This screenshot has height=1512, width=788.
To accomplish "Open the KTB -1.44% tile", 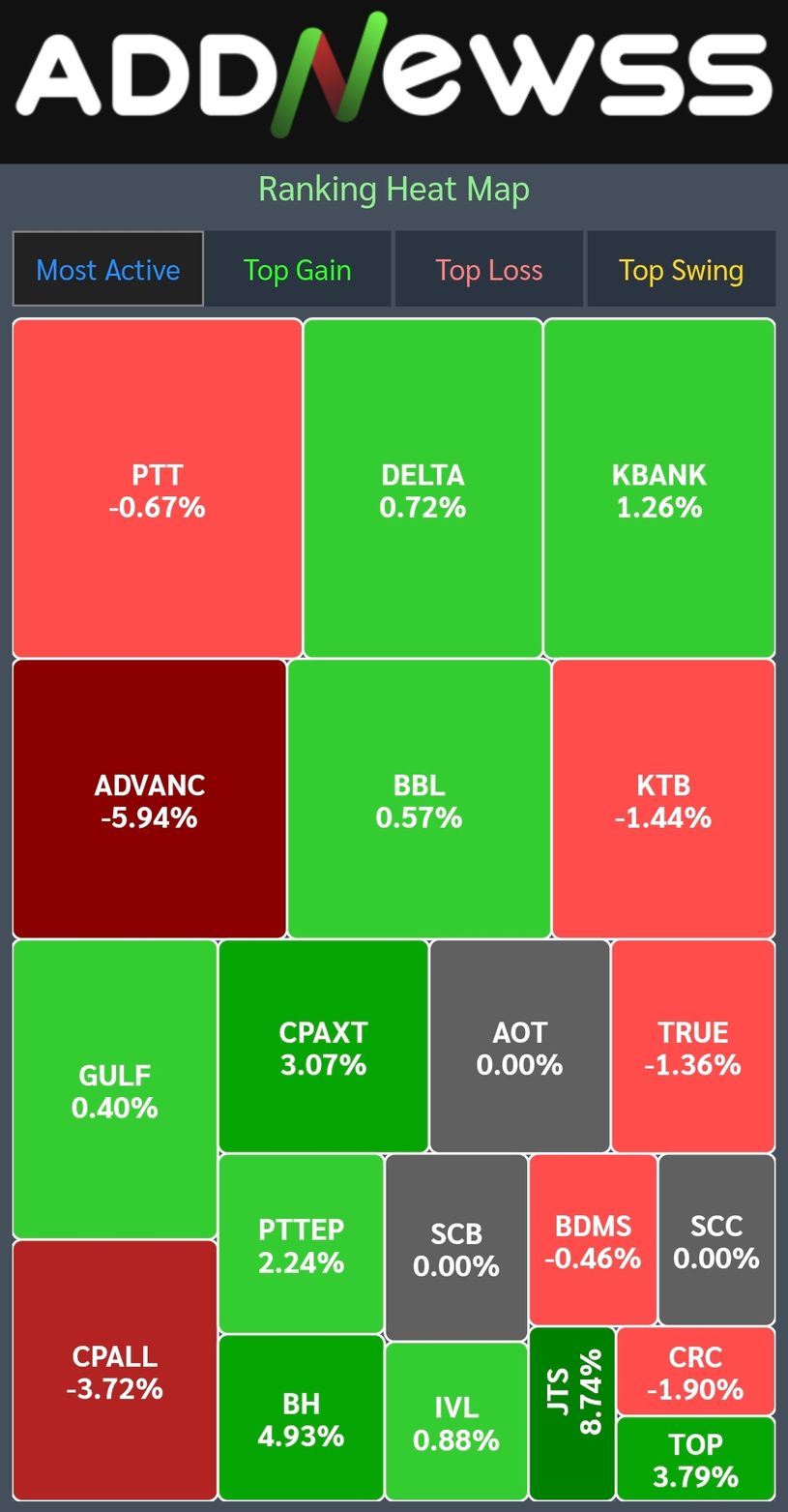I will point(663,800).
